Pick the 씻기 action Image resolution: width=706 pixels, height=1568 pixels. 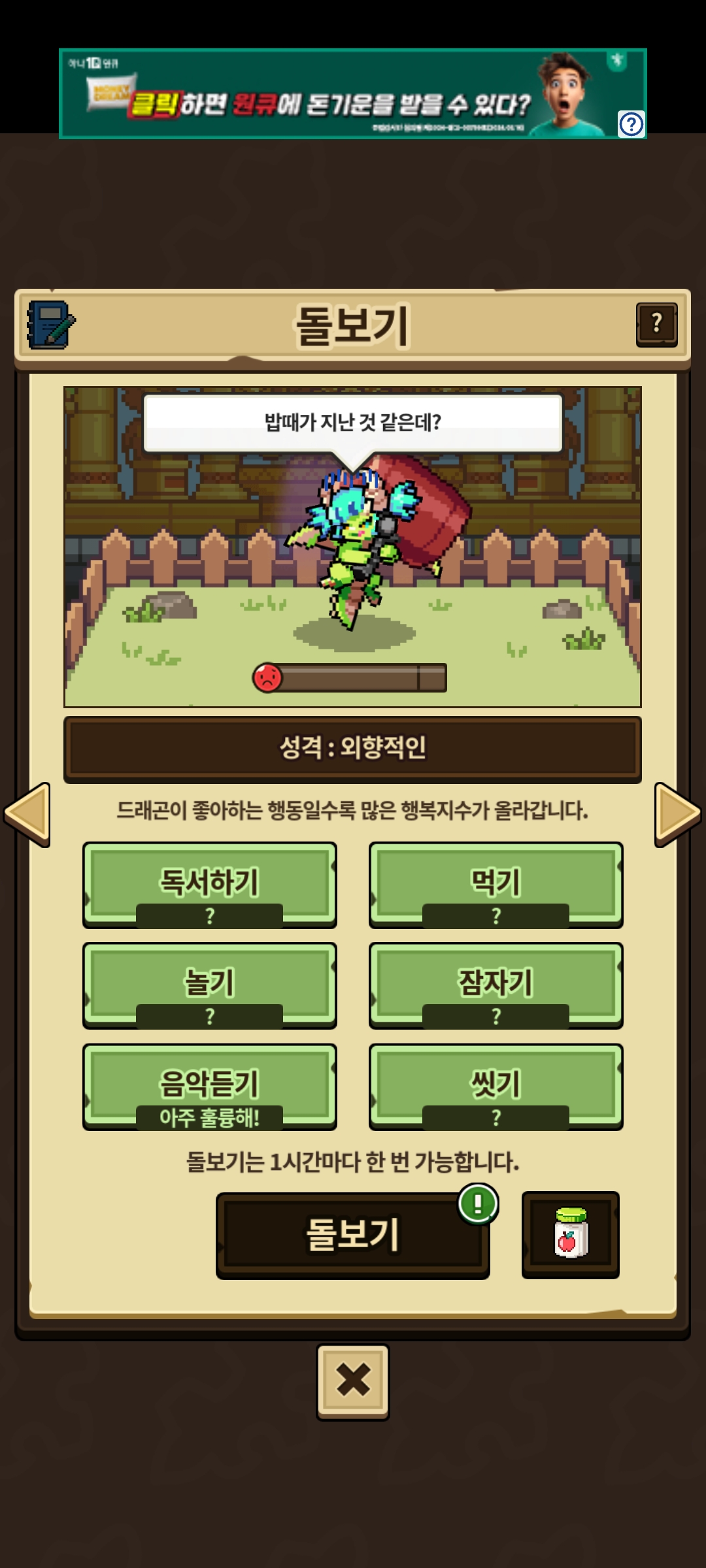point(496,1087)
